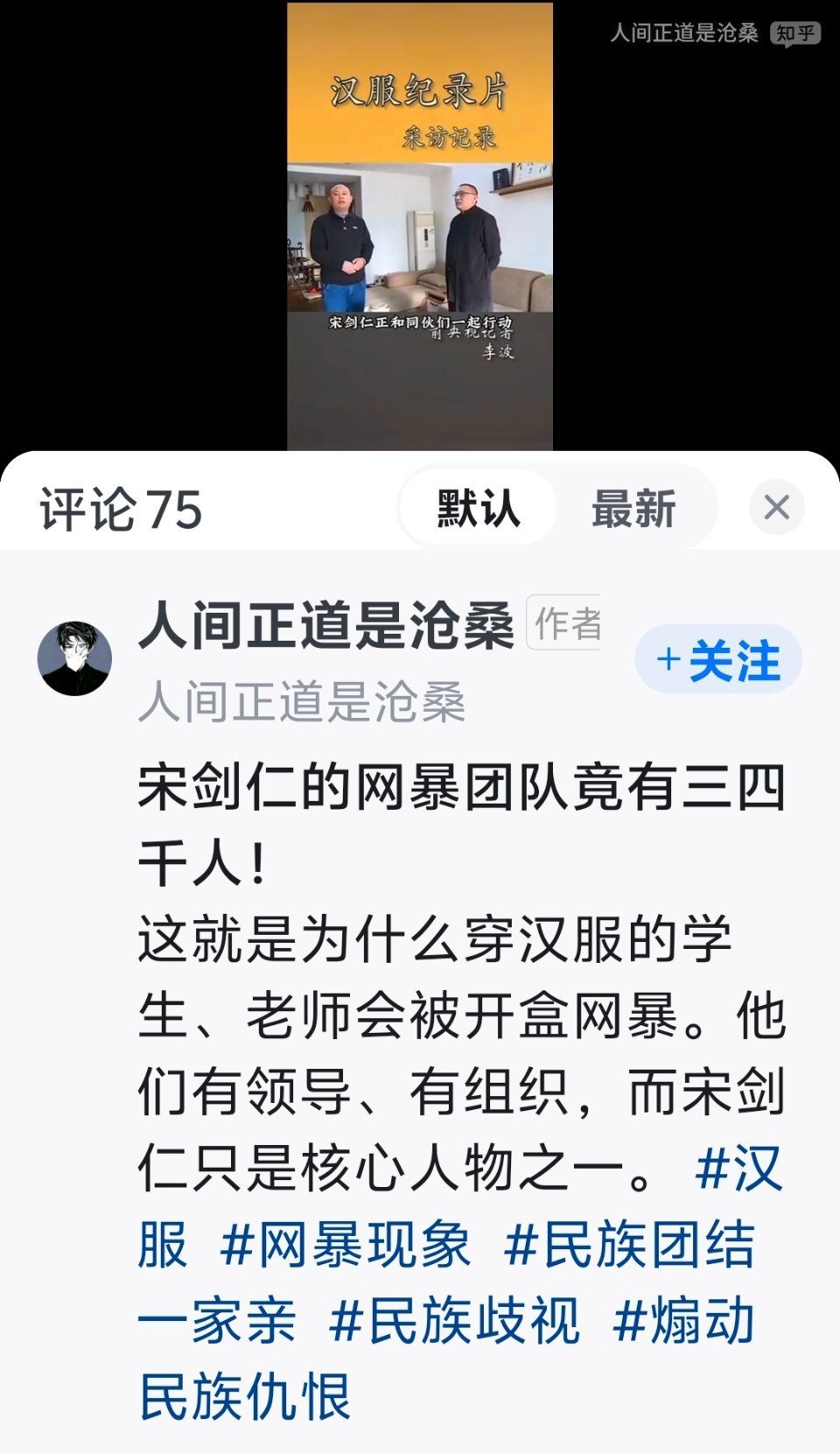This screenshot has width=840, height=1454.
Task: Tap the 汉服纪录片 video to play or pause
Action: [420, 226]
